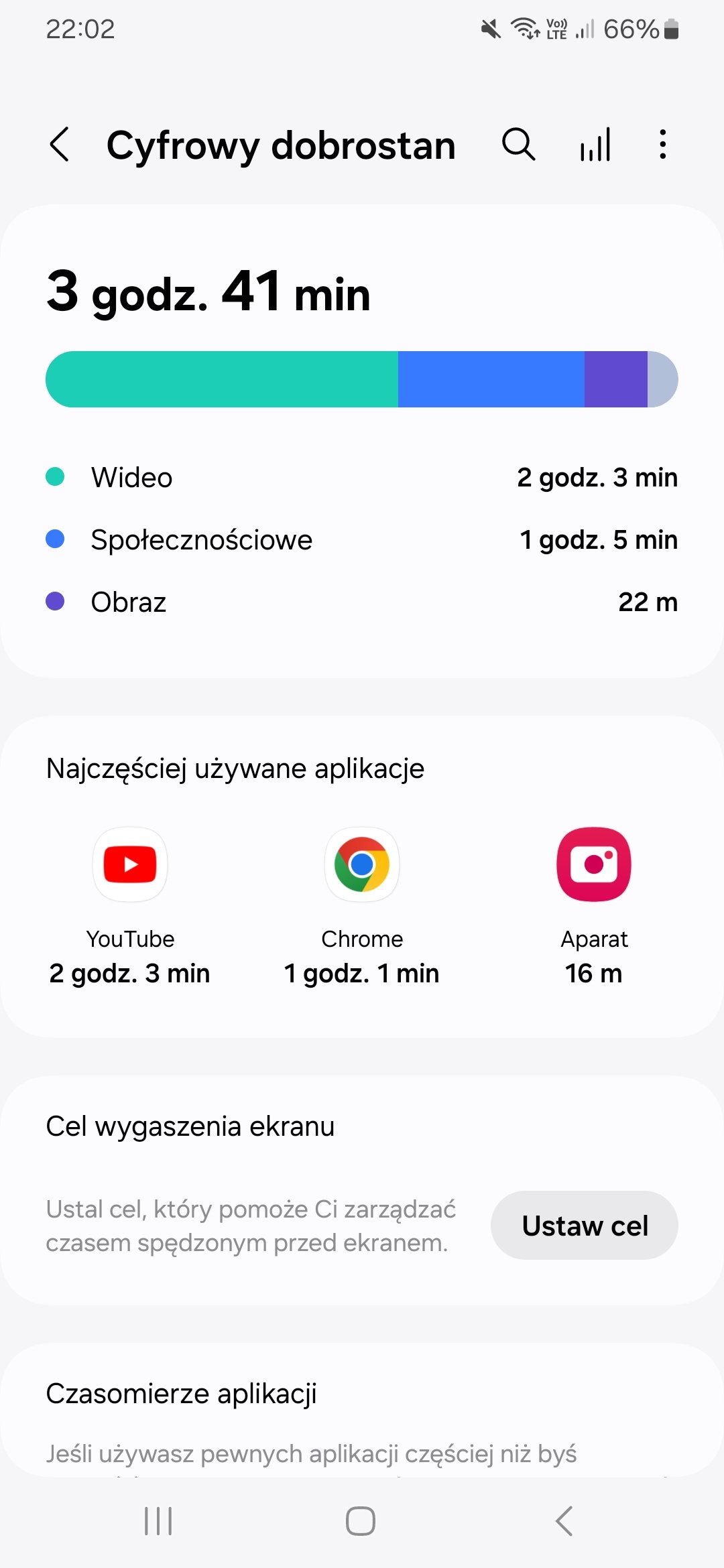The width and height of the screenshot is (724, 1568).
Task: Open the Wideo category row
Action: coord(362,477)
